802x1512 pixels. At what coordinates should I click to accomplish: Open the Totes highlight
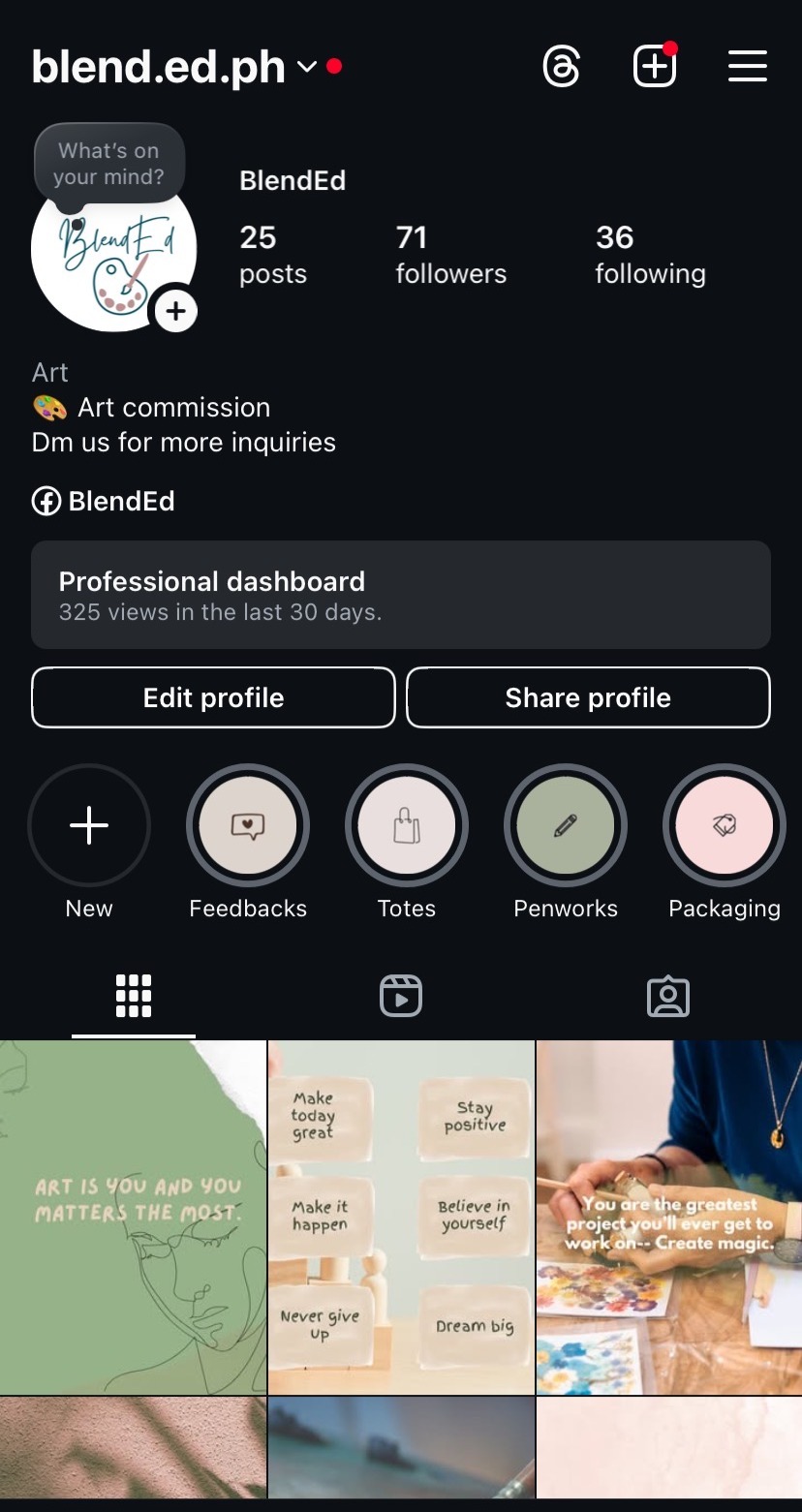[x=407, y=826]
